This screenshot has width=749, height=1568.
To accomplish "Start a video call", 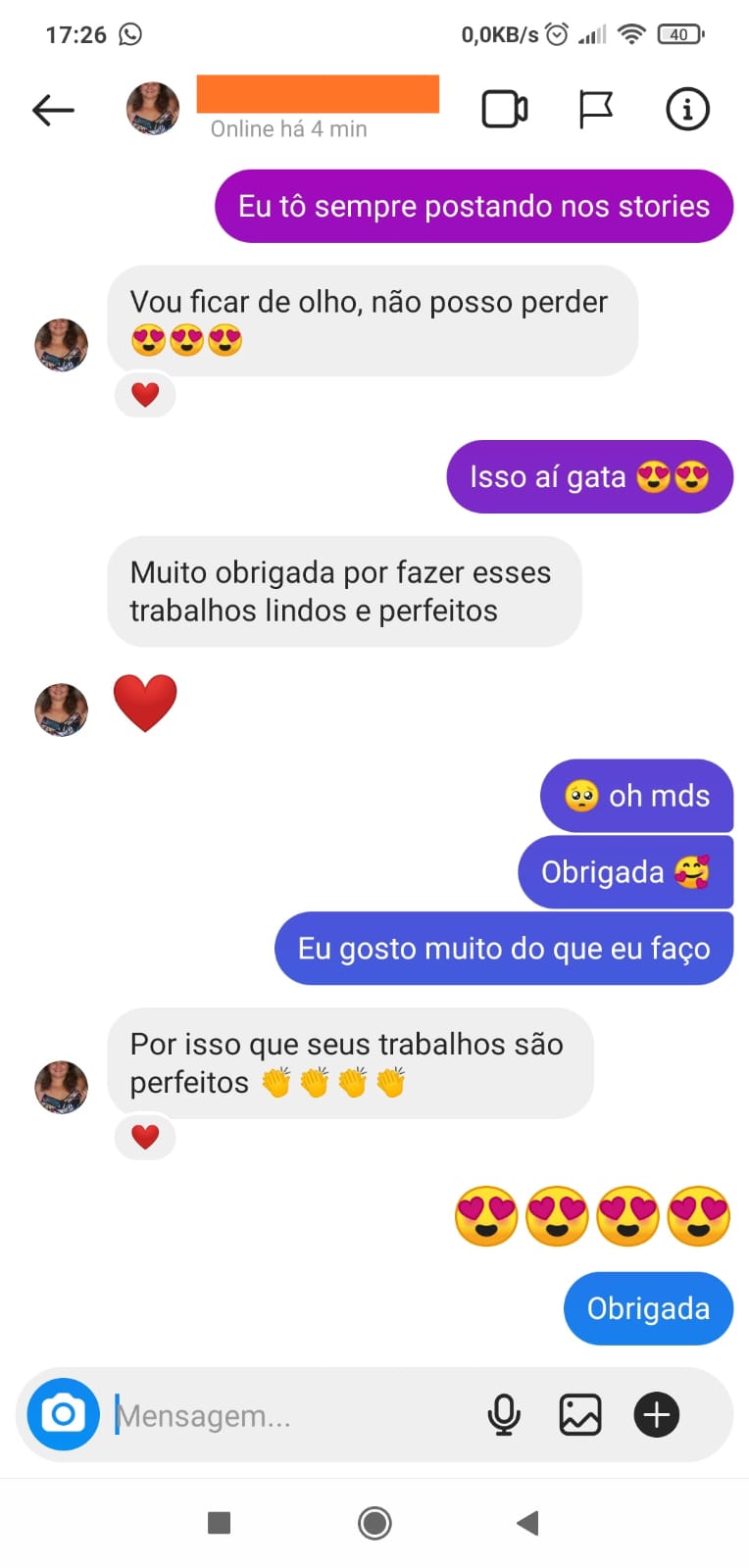I will coord(503,109).
